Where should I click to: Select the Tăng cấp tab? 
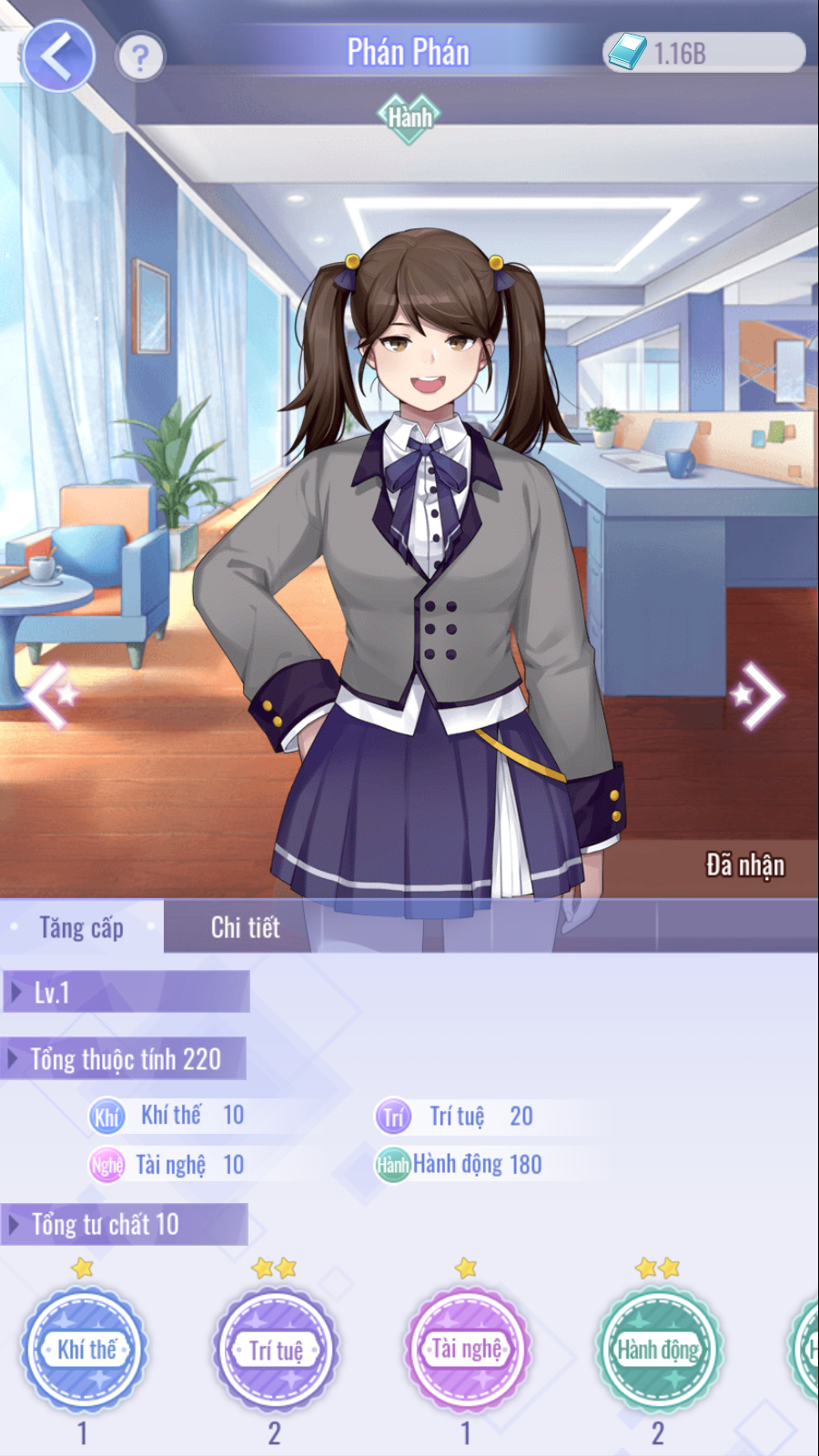pos(82,927)
